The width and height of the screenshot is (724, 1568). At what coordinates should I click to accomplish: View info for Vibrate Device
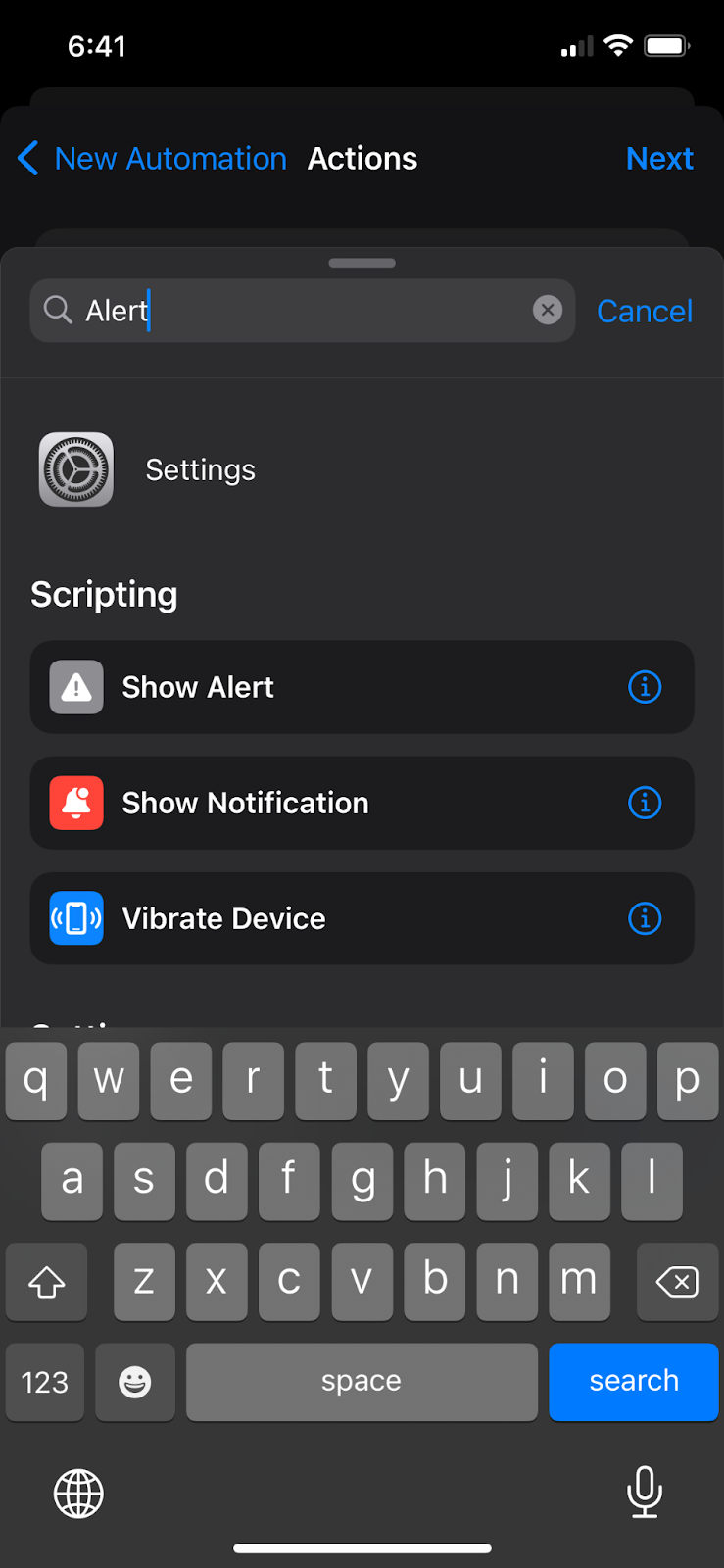point(645,918)
